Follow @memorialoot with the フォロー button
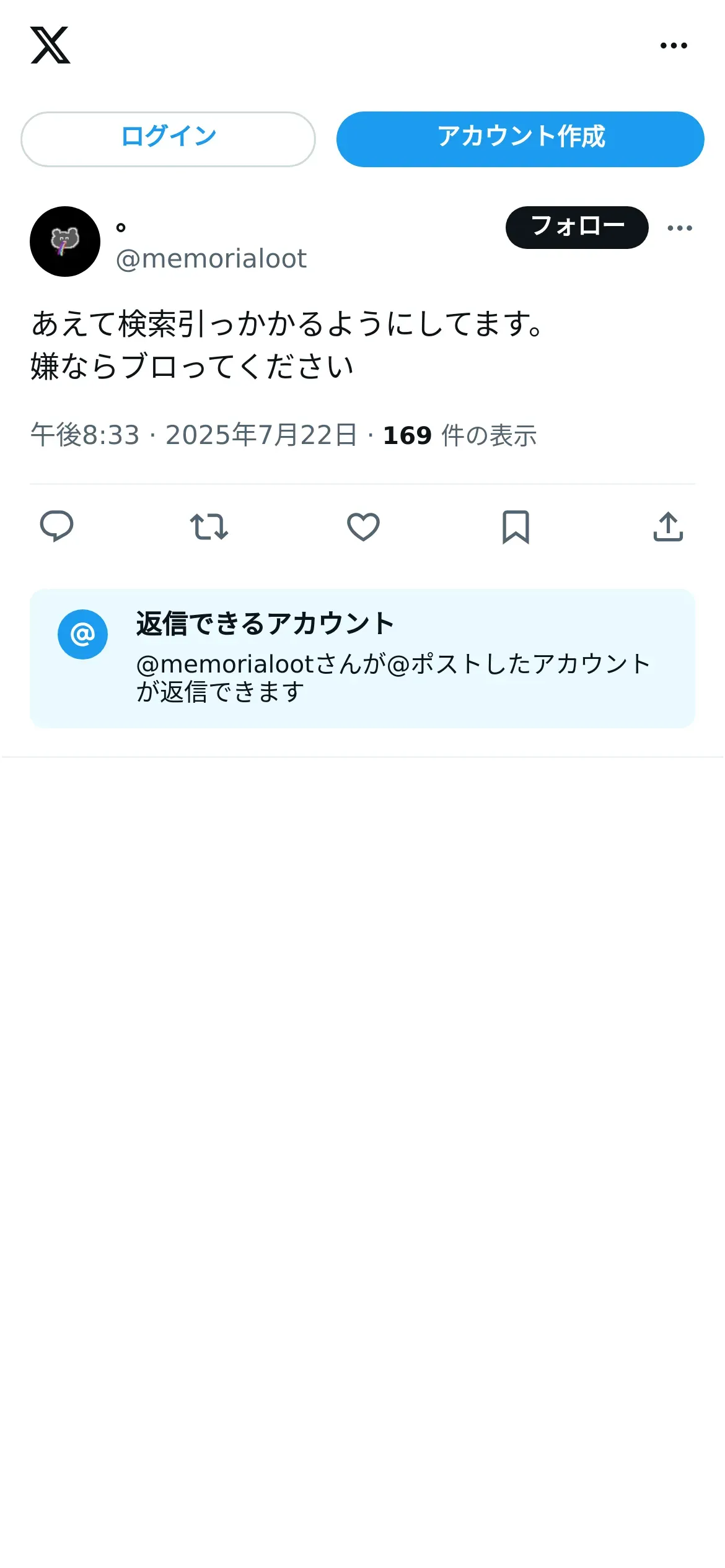 pyautogui.click(x=576, y=227)
